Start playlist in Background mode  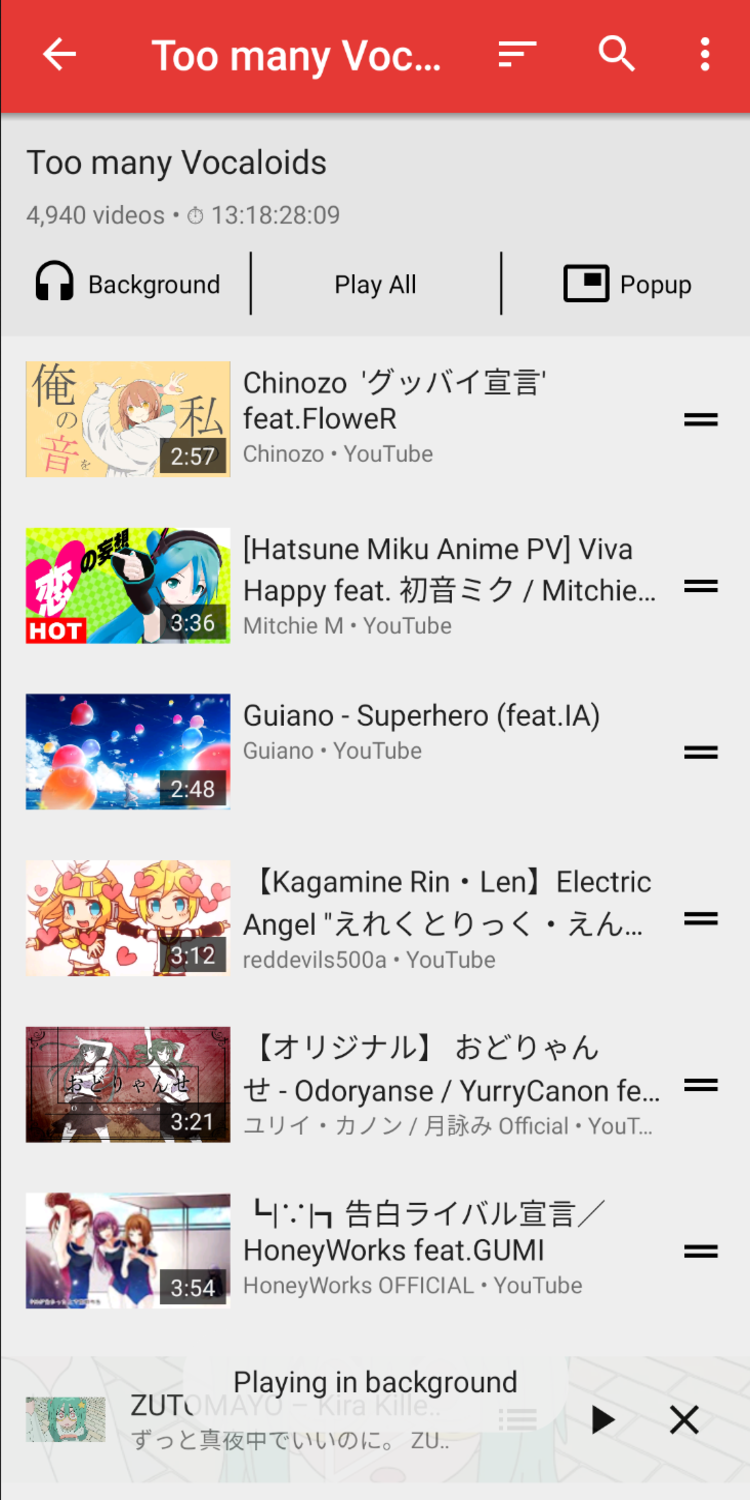(127, 284)
